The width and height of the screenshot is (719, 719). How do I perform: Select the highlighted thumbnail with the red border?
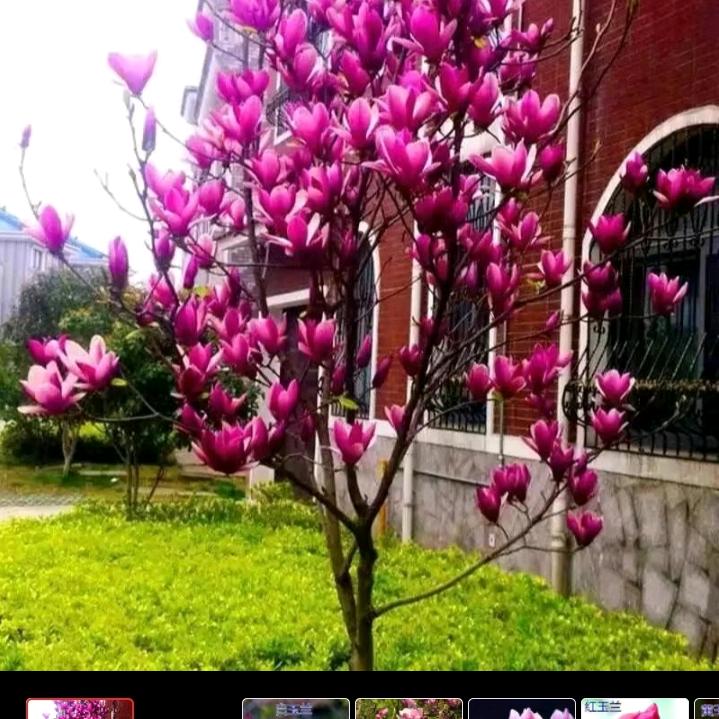(x=80, y=709)
